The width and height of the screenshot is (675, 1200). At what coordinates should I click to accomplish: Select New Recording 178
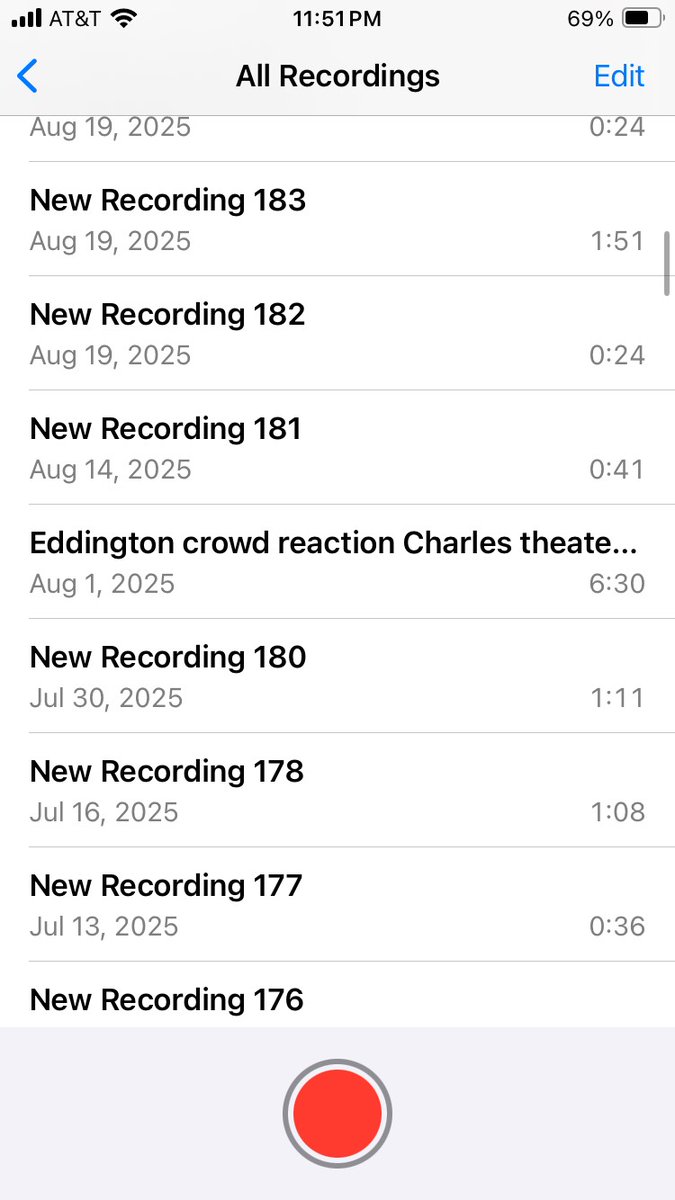(x=337, y=789)
